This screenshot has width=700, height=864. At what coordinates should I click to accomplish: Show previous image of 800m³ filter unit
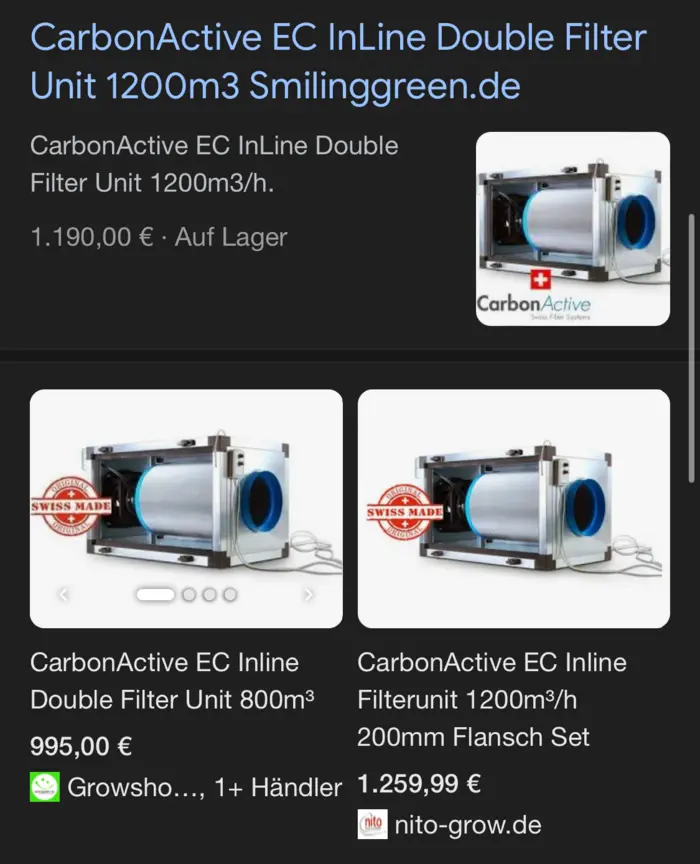click(64, 595)
